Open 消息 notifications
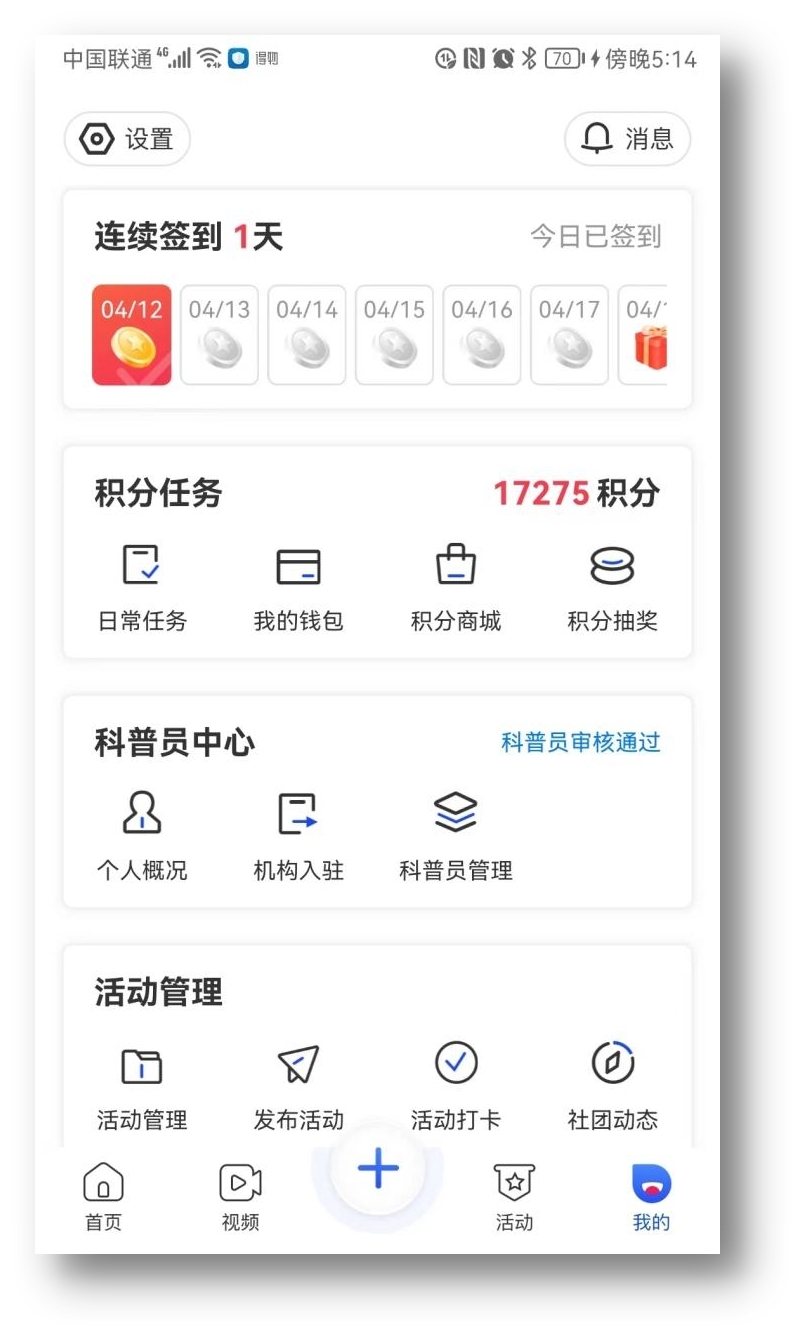 [x=627, y=139]
